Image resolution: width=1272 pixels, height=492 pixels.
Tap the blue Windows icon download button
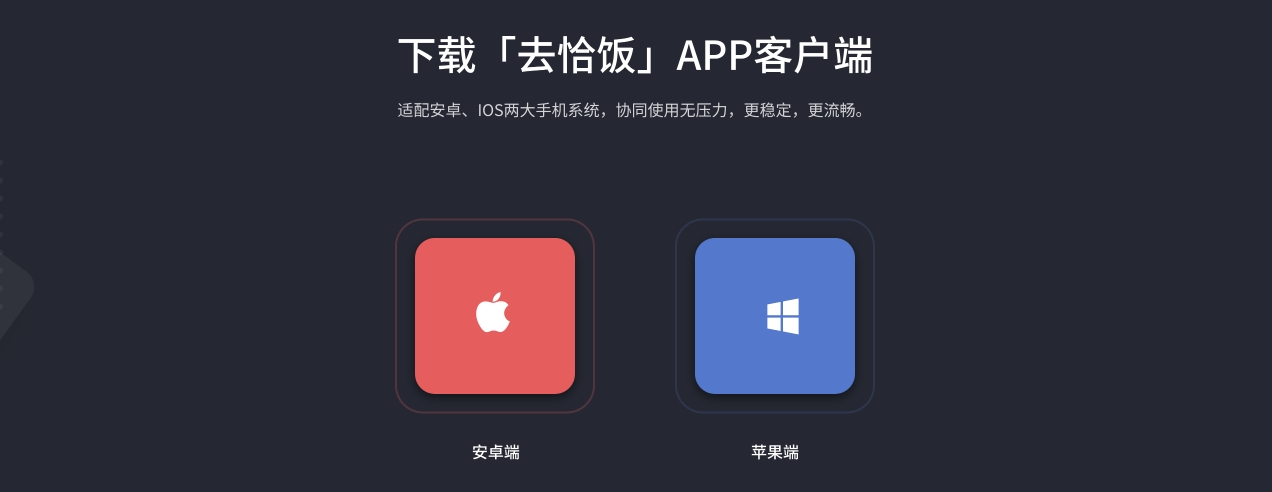(x=775, y=316)
